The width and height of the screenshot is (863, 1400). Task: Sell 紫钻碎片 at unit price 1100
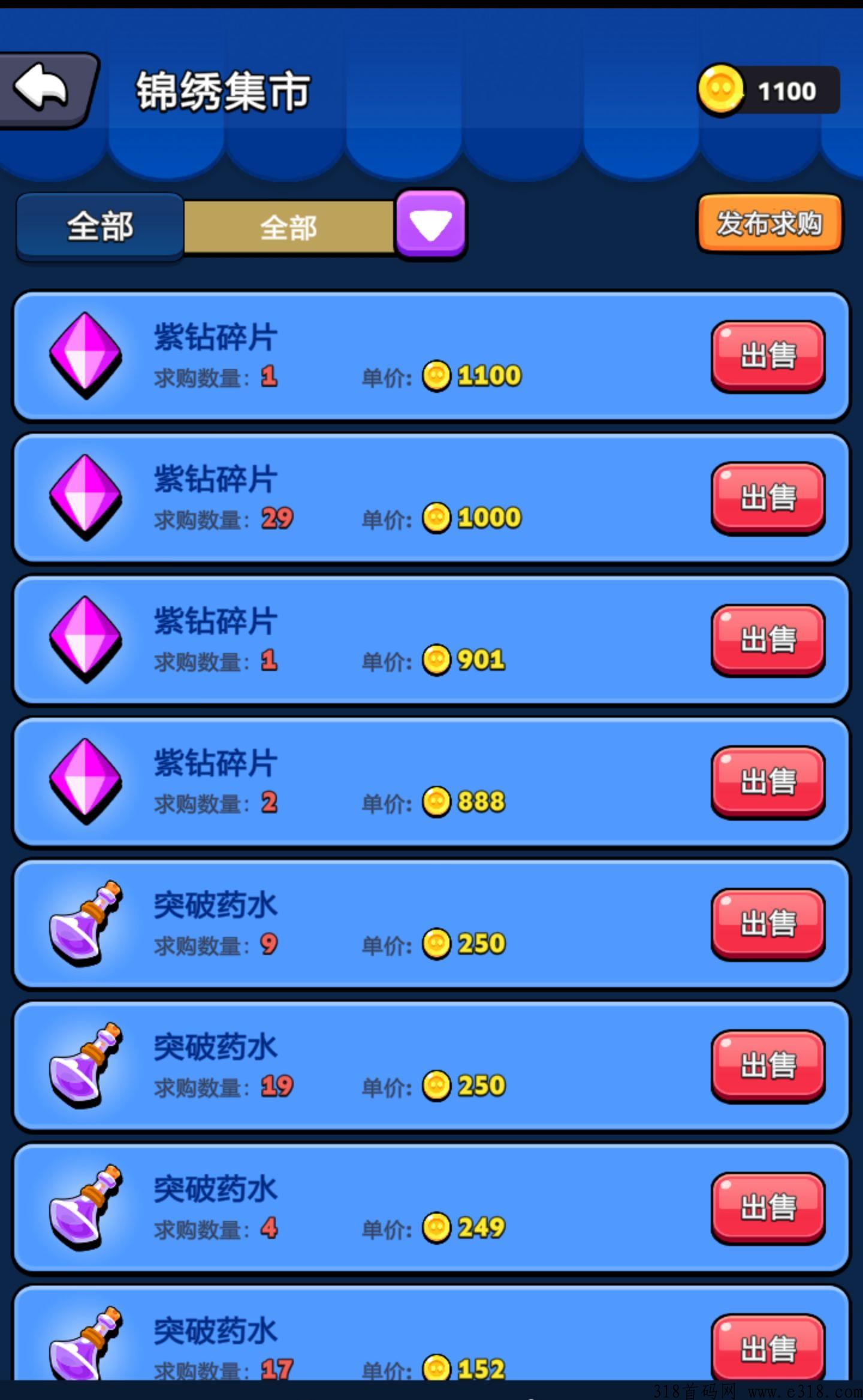pos(768,356)
